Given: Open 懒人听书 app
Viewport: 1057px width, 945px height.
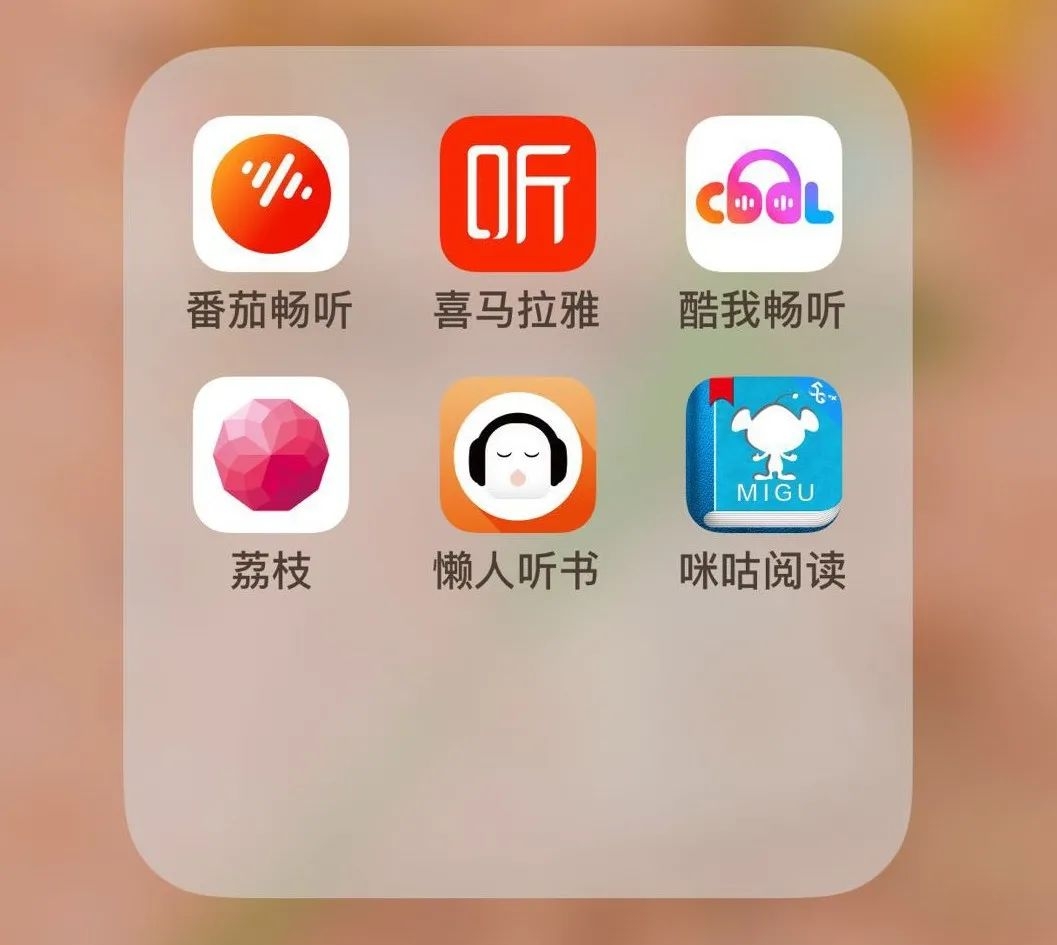Looking at the screenshot, I should click(x=517, y=454).
